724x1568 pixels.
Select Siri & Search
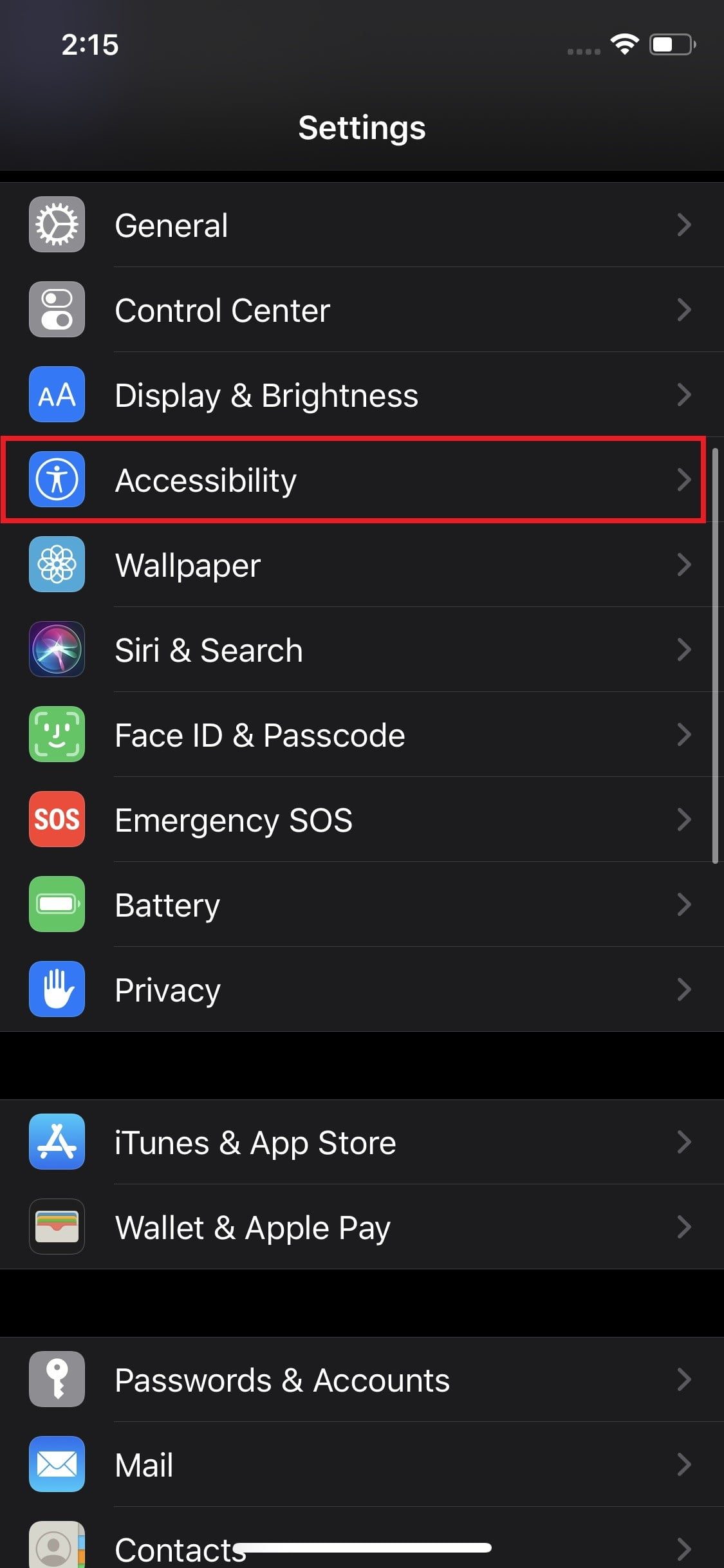coord(360,650)
